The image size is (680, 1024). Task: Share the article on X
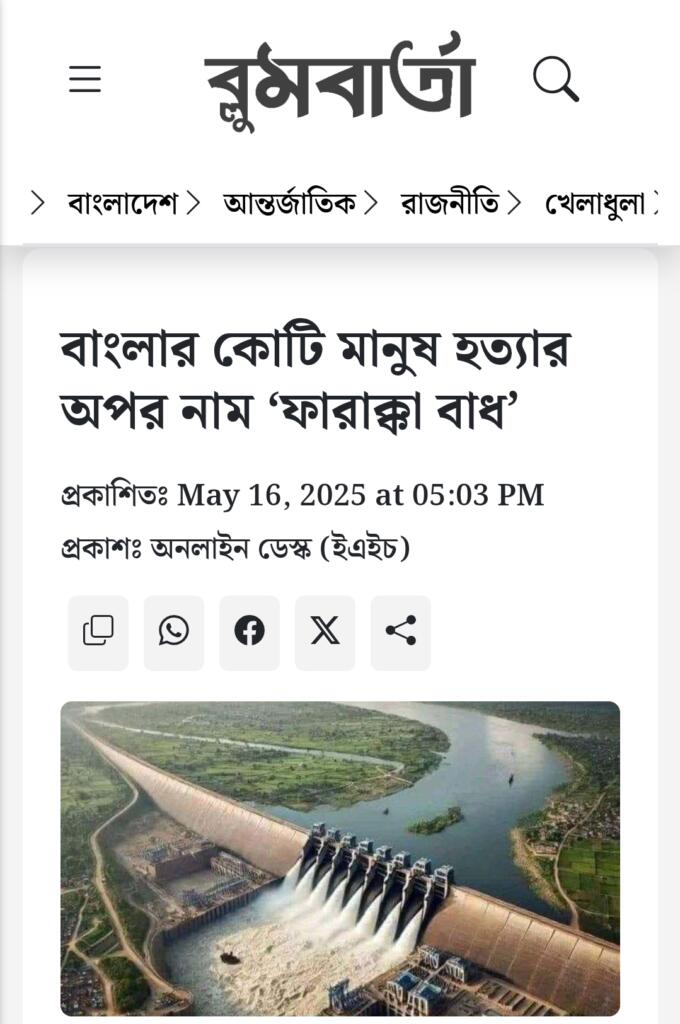(325, 632)
